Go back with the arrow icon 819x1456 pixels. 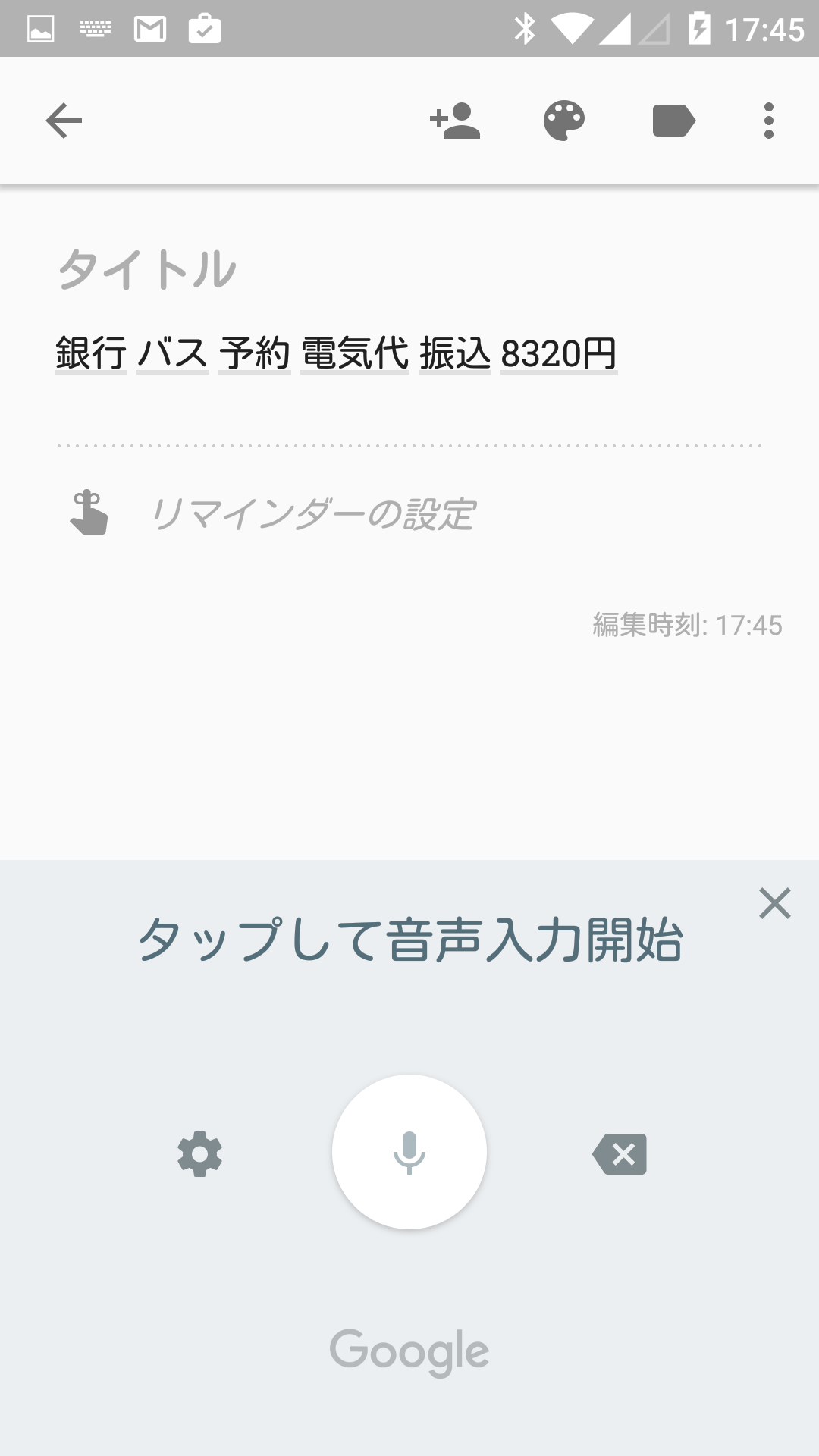click(x=64, y=121)
